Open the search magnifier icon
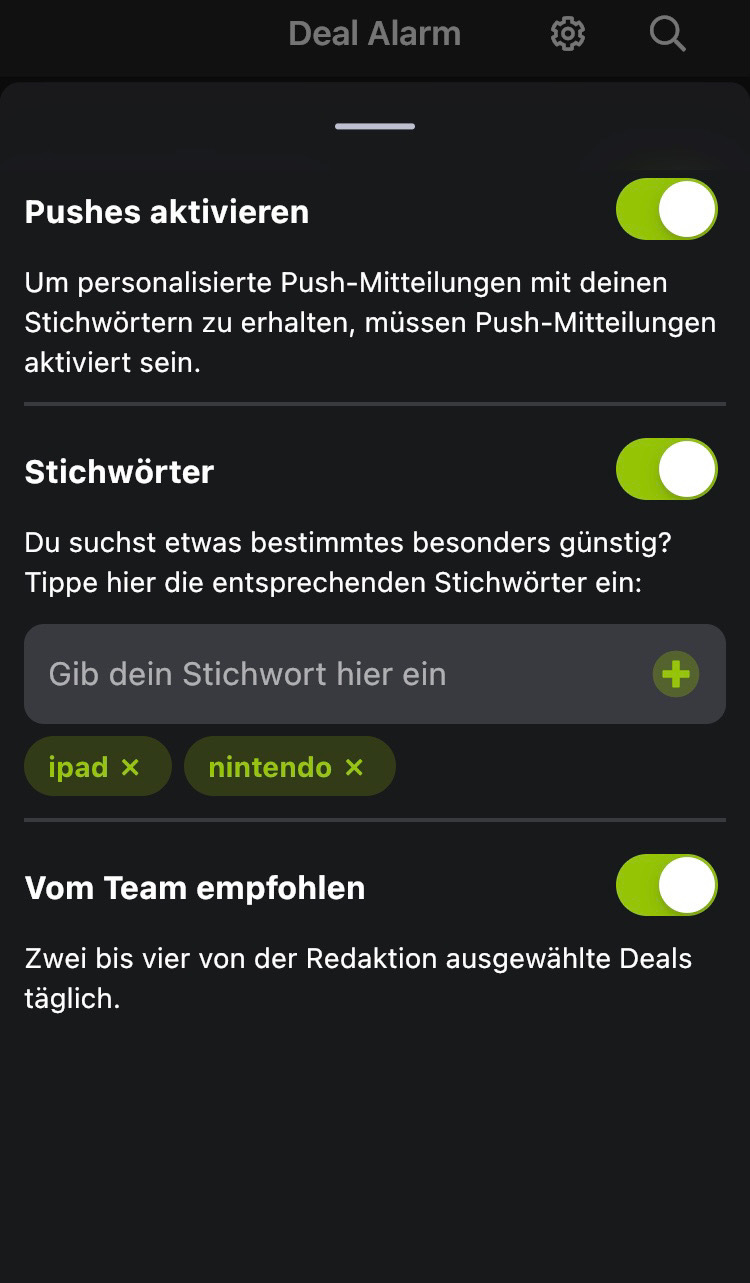The height and width of the screenshot is (1283, 750). tap(667, 34)
